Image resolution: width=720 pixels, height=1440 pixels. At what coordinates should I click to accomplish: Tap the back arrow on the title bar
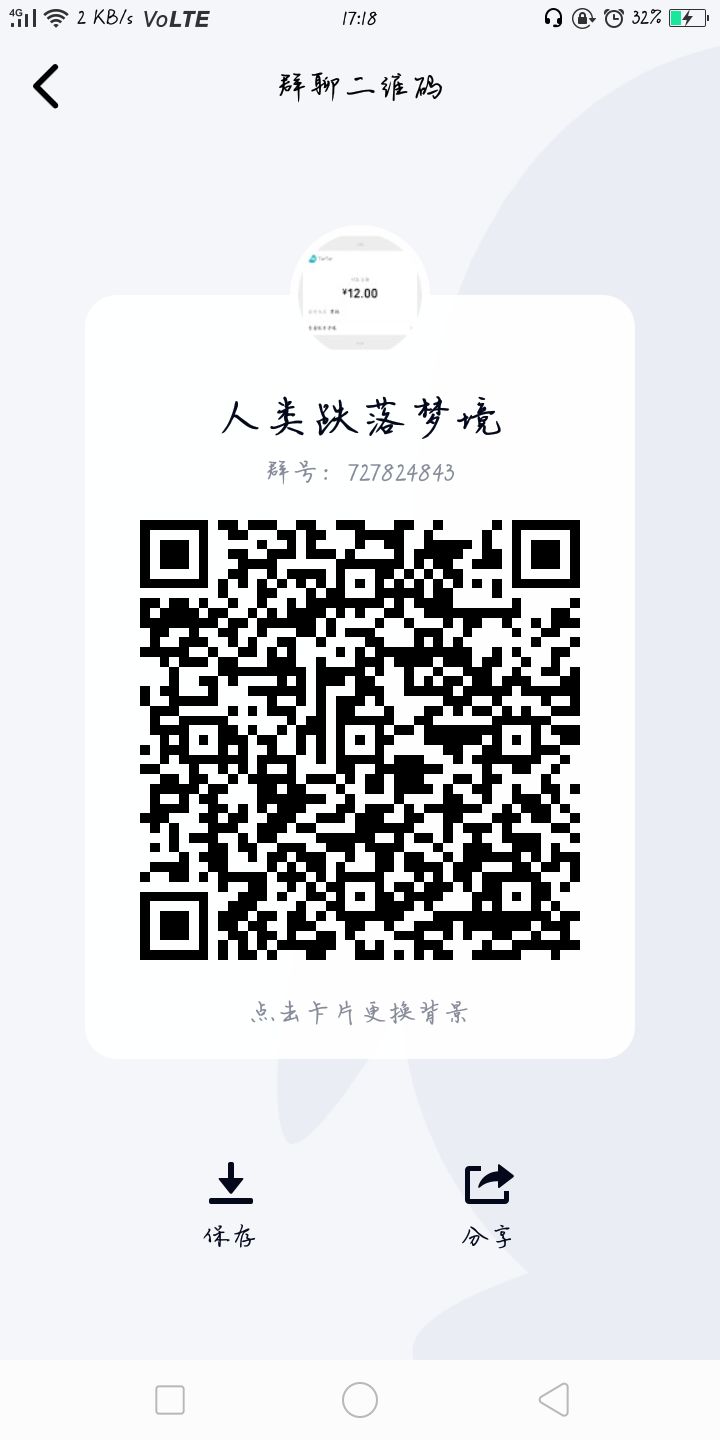pyautogui.click(x=45, y=86)
